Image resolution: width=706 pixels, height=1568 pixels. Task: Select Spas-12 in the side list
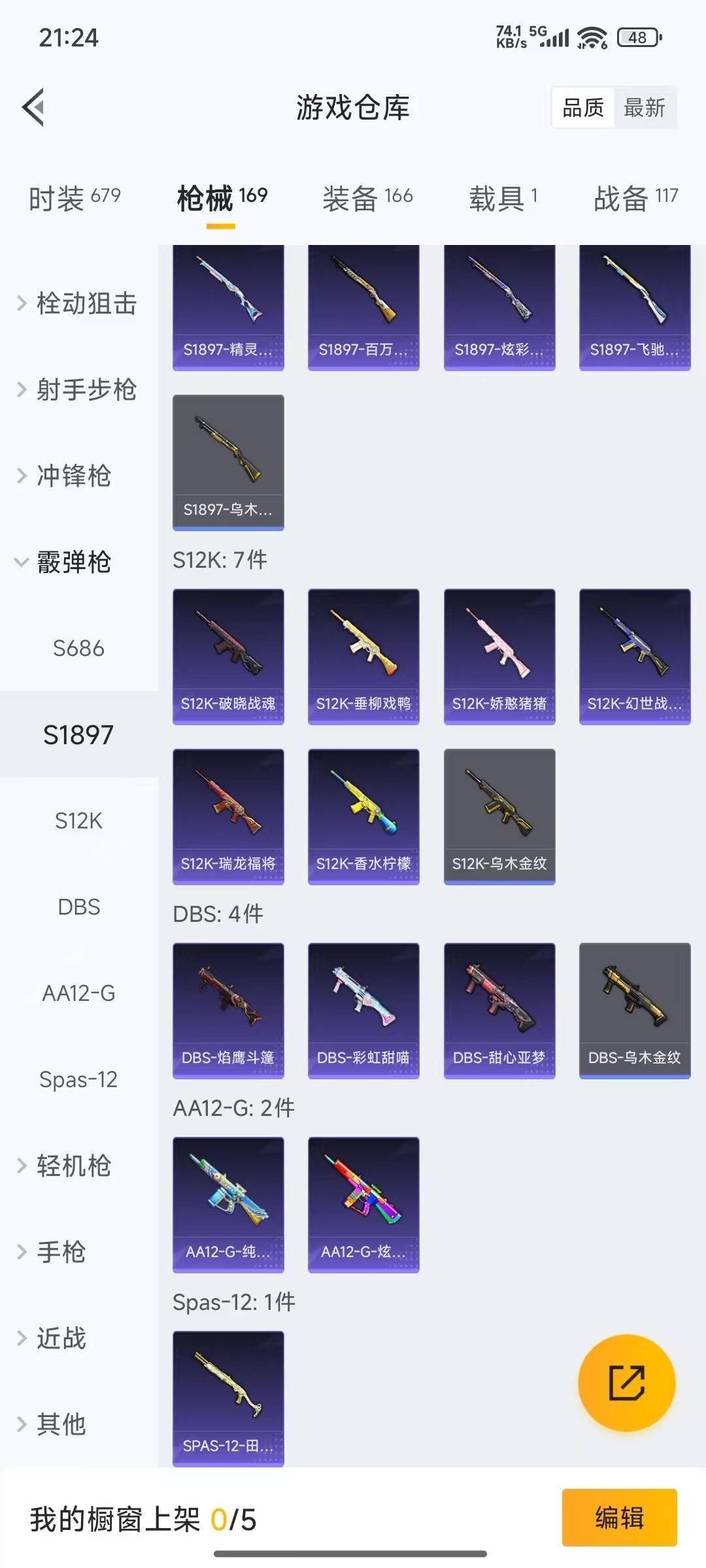click(78, 1080)
